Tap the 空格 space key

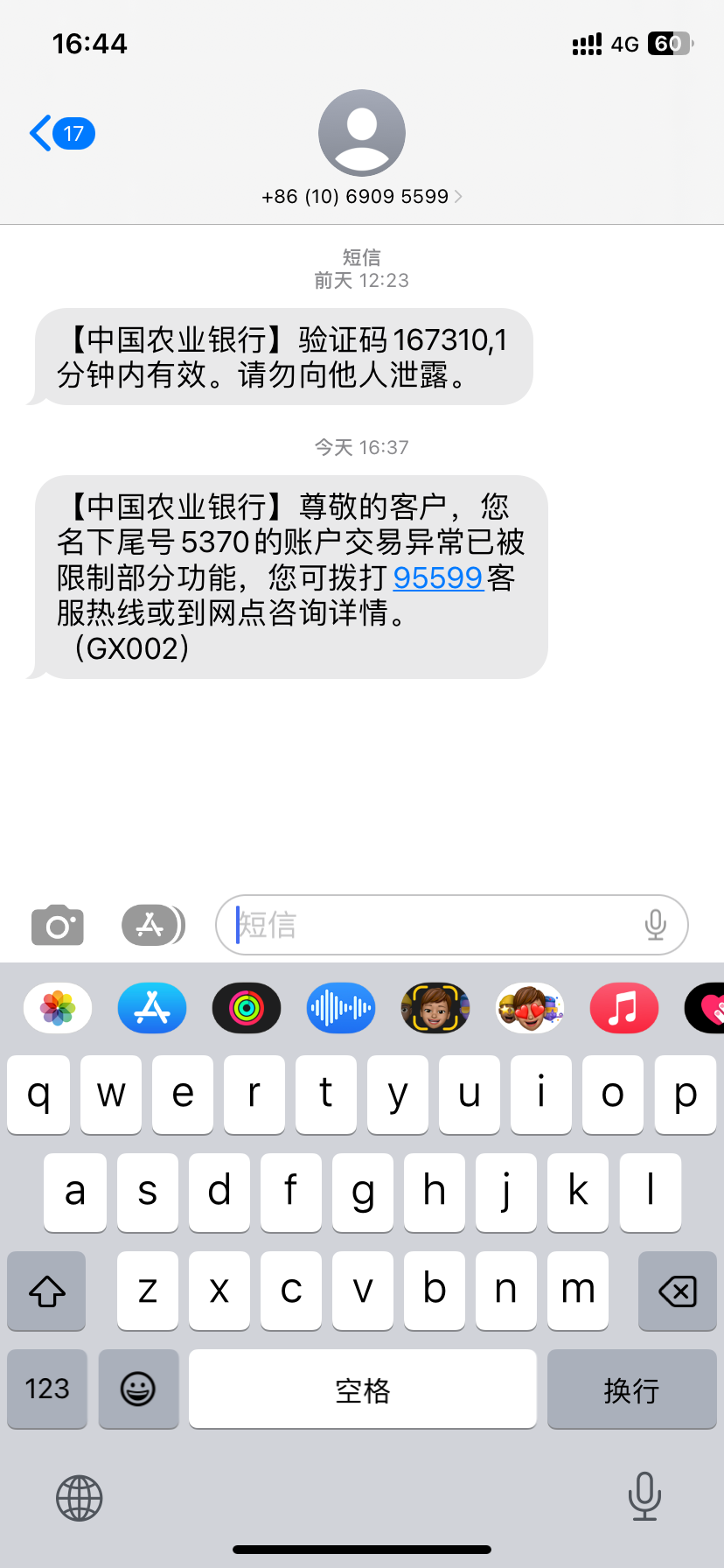tap(362, 1389)
